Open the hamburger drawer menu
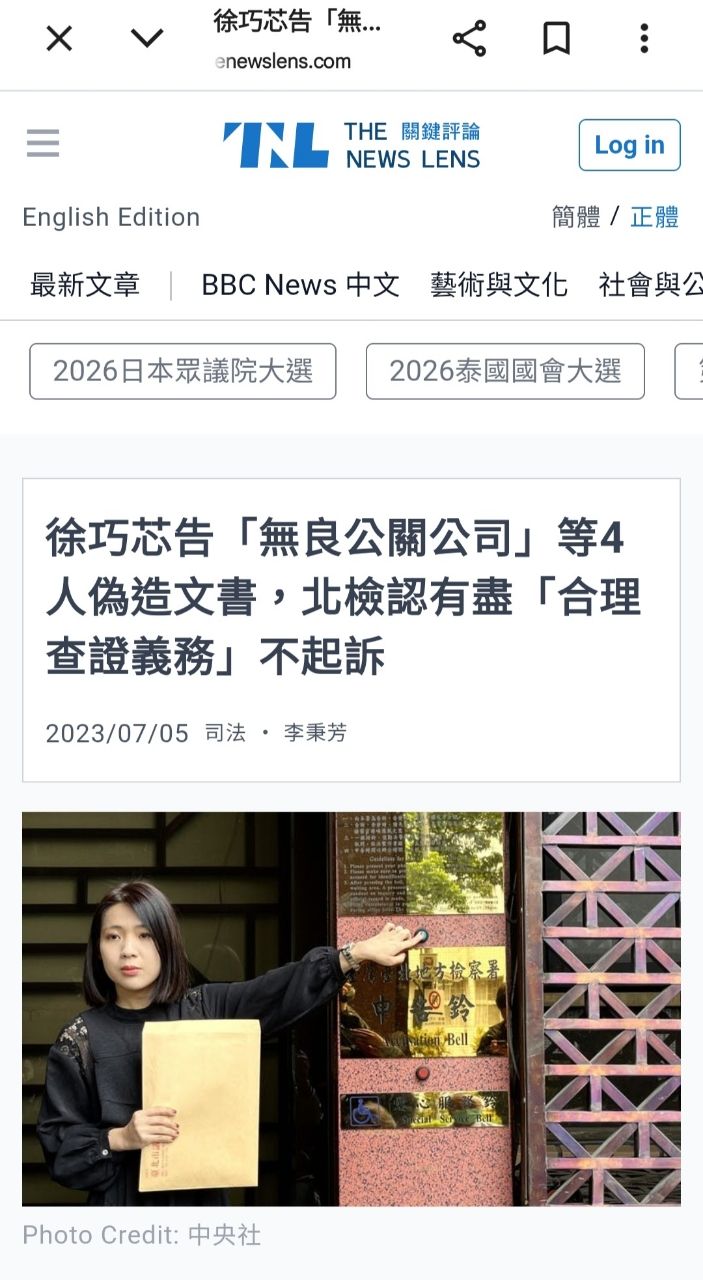 tap(43, 144)
